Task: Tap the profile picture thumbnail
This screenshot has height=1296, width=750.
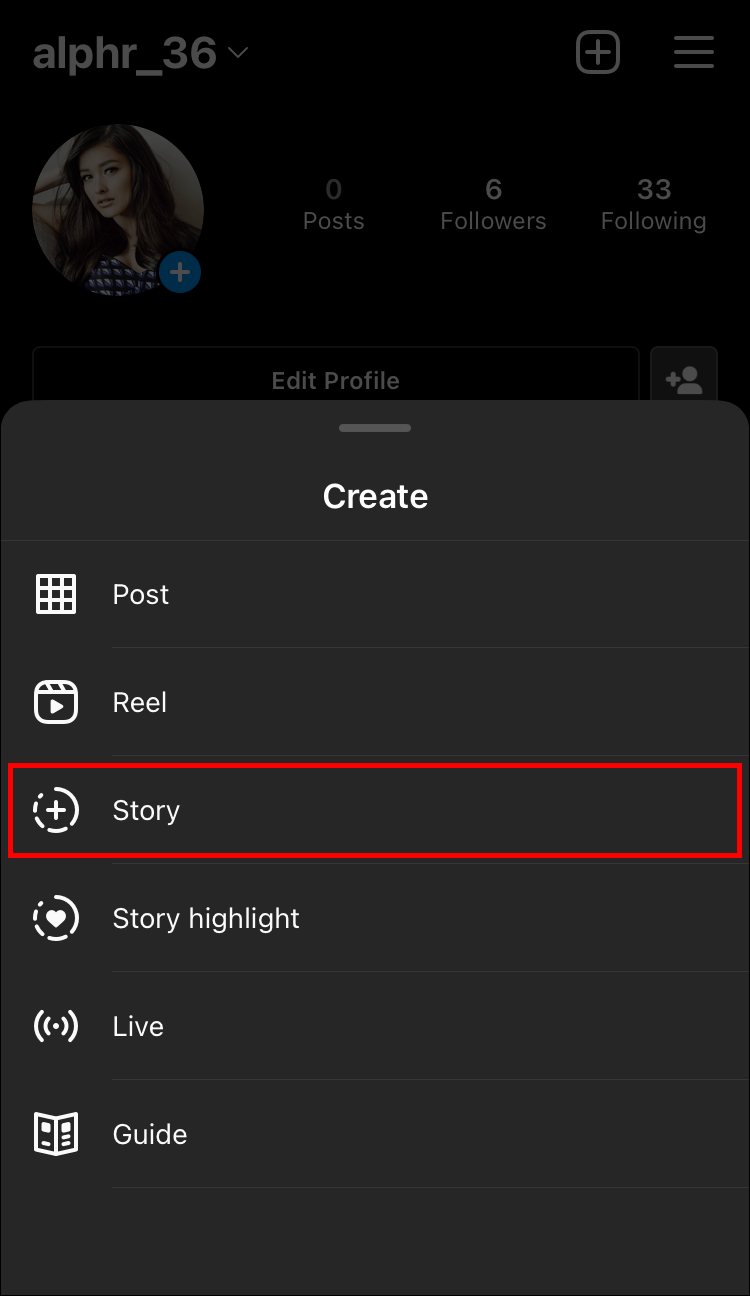Action: tap(118, 210)
